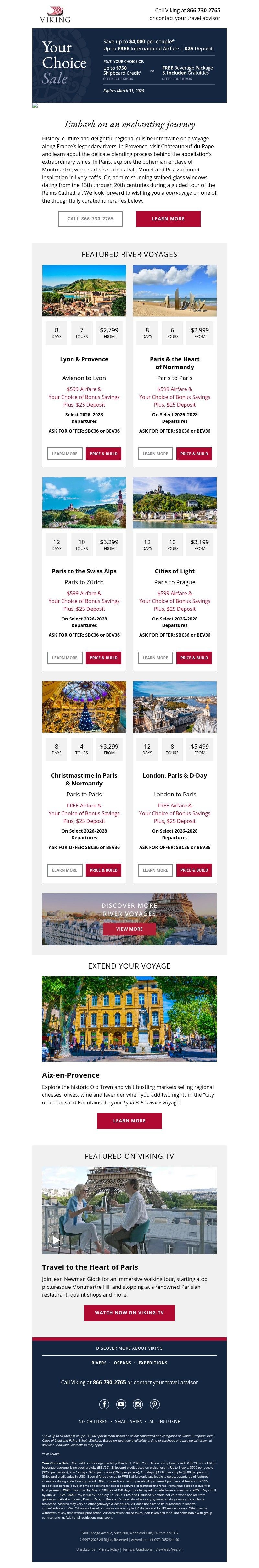Open Learn More for Christmastime in Paris & Normandy
The image size is (259, 1568).
[65, 870]
